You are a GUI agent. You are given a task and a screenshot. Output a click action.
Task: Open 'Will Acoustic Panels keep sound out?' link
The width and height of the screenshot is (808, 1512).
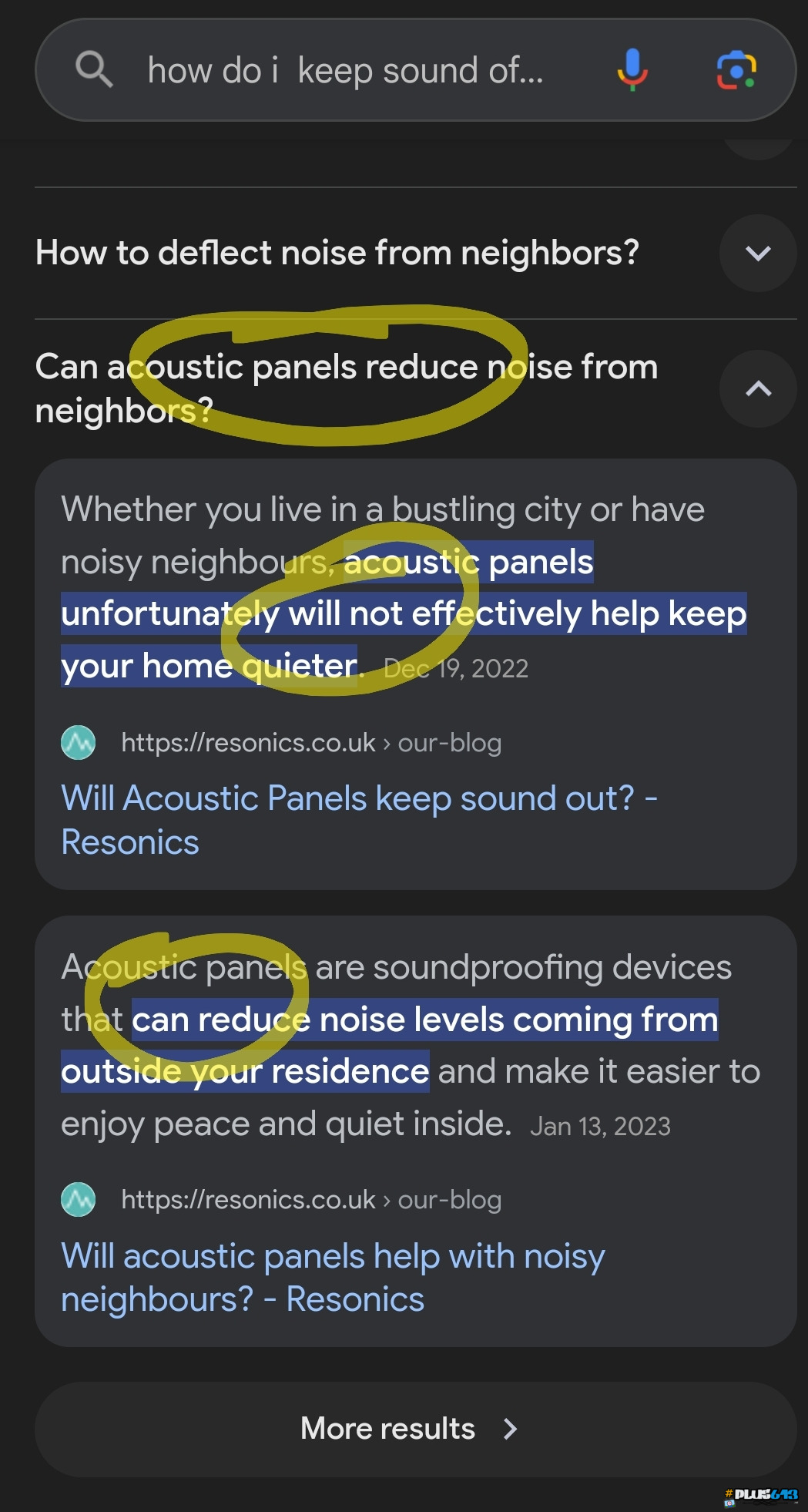pos(359,820)
